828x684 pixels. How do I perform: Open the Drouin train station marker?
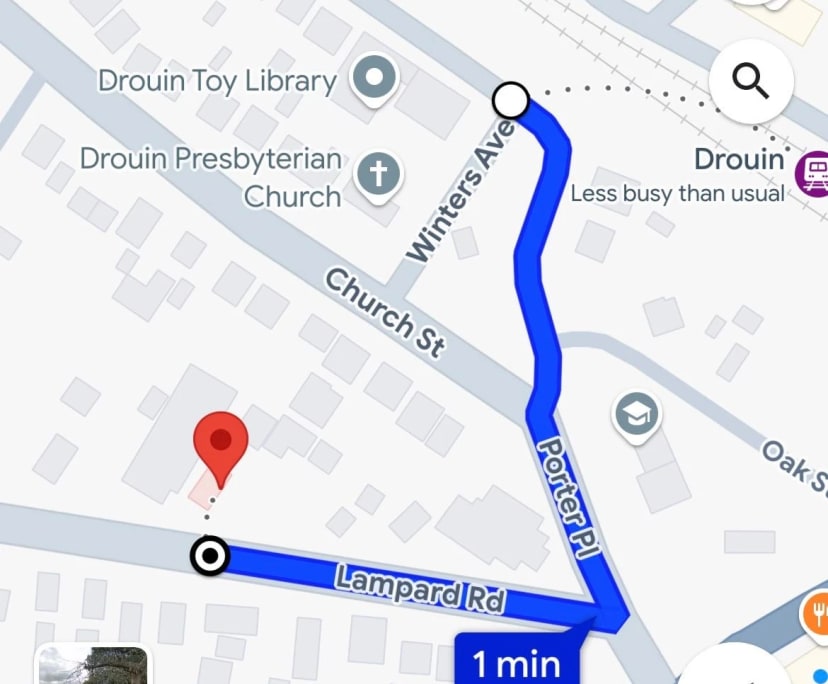[x=813, y=172]
